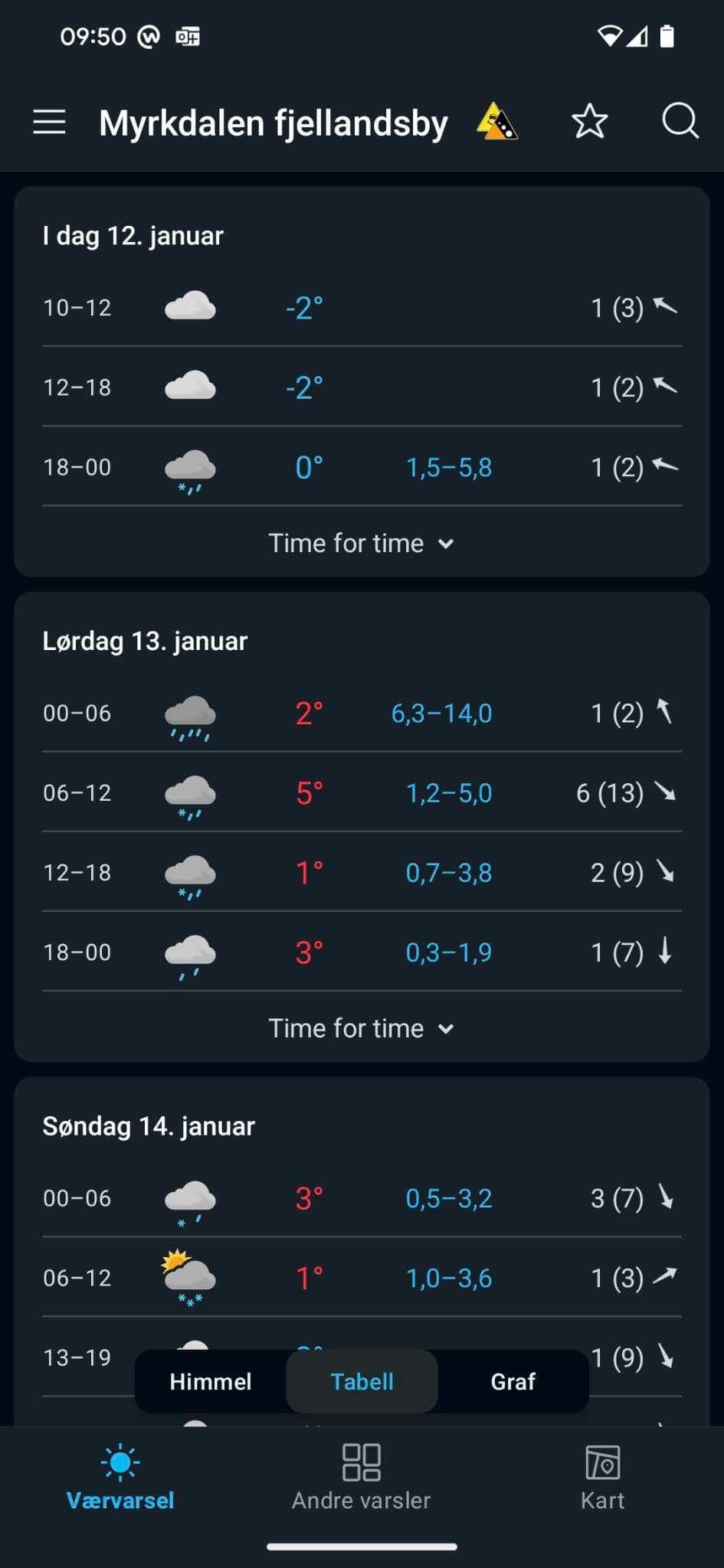The image size is (724, 1568).
Task: Open the avalanche warning icon
Action: coord(497,122)
